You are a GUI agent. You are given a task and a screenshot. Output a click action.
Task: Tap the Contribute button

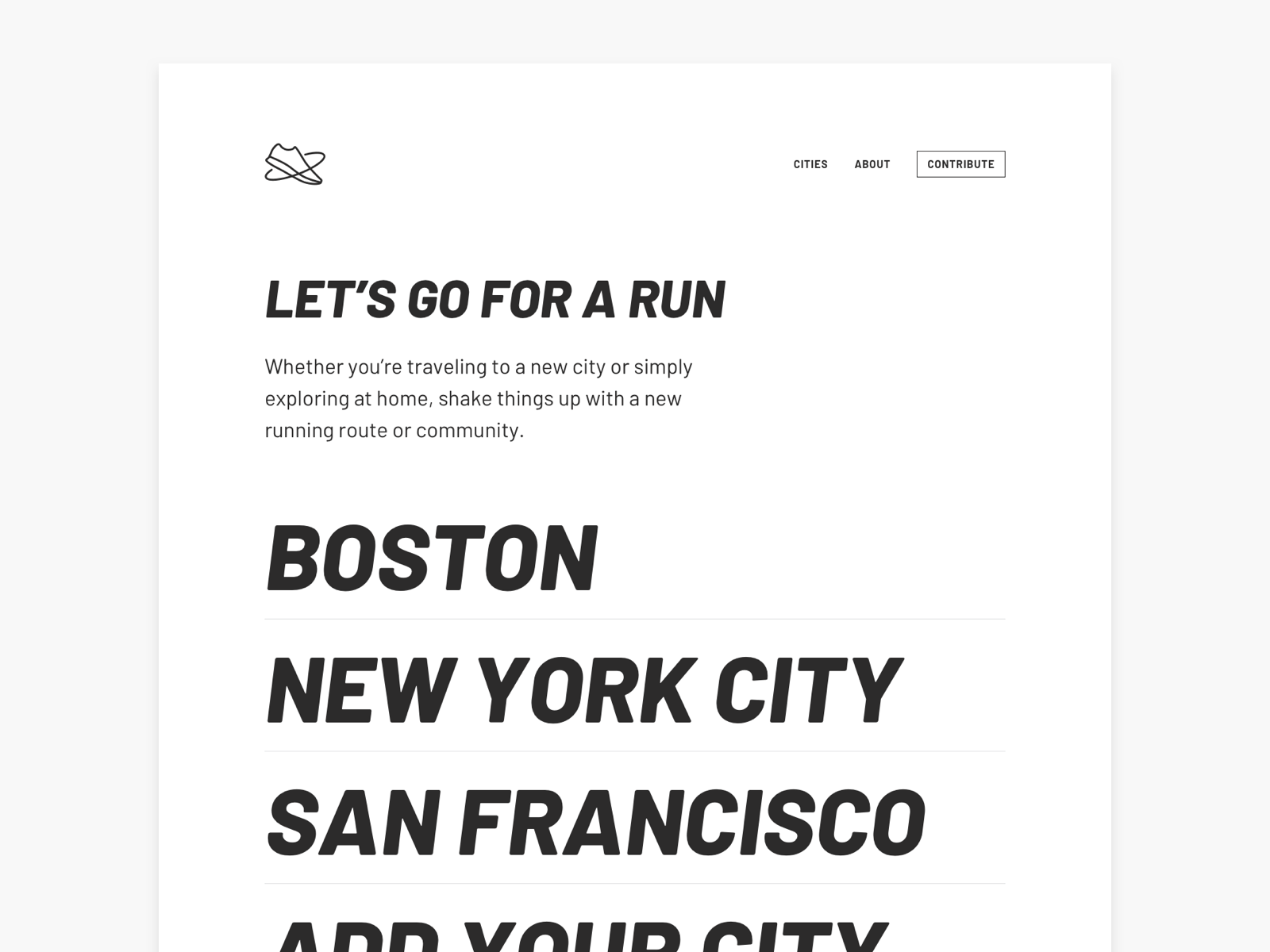[960, 164]
